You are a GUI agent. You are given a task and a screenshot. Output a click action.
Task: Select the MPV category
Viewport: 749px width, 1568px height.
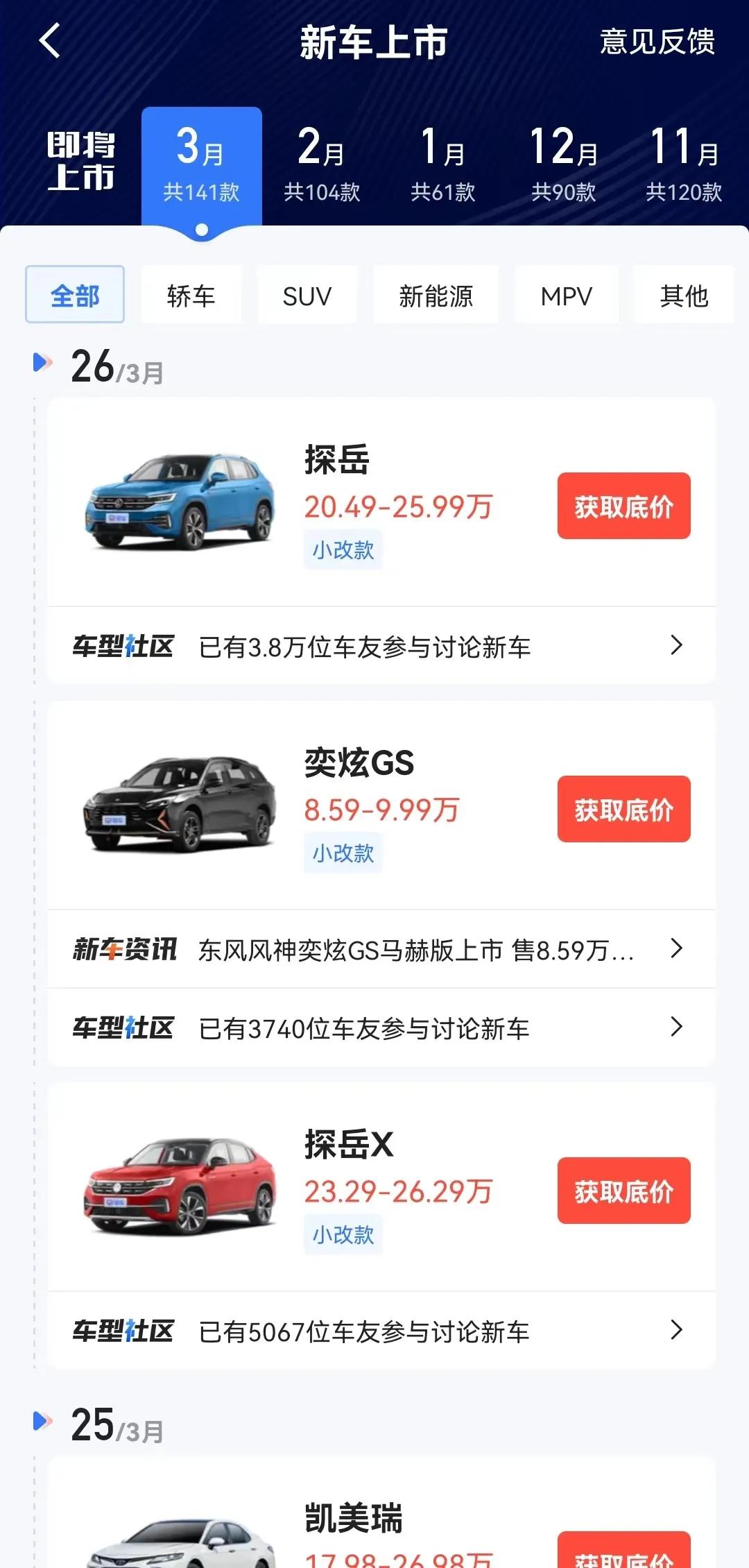point(567,295)
